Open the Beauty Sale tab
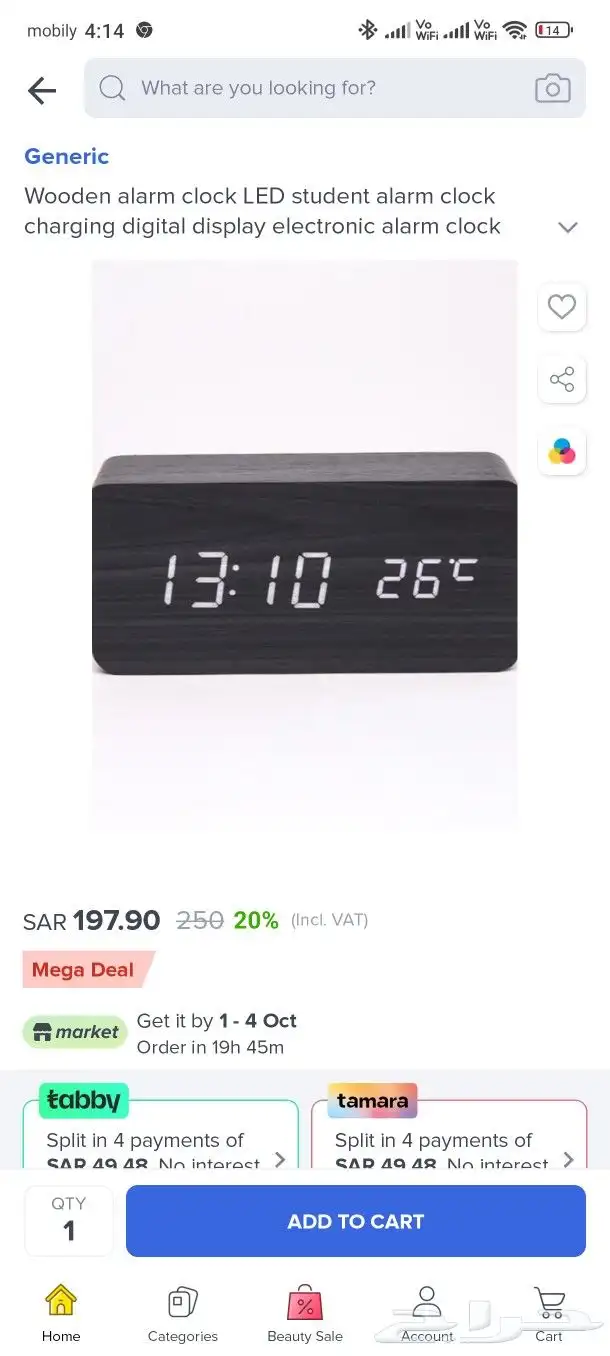The image size is (610, 1356). (305, 1313)
